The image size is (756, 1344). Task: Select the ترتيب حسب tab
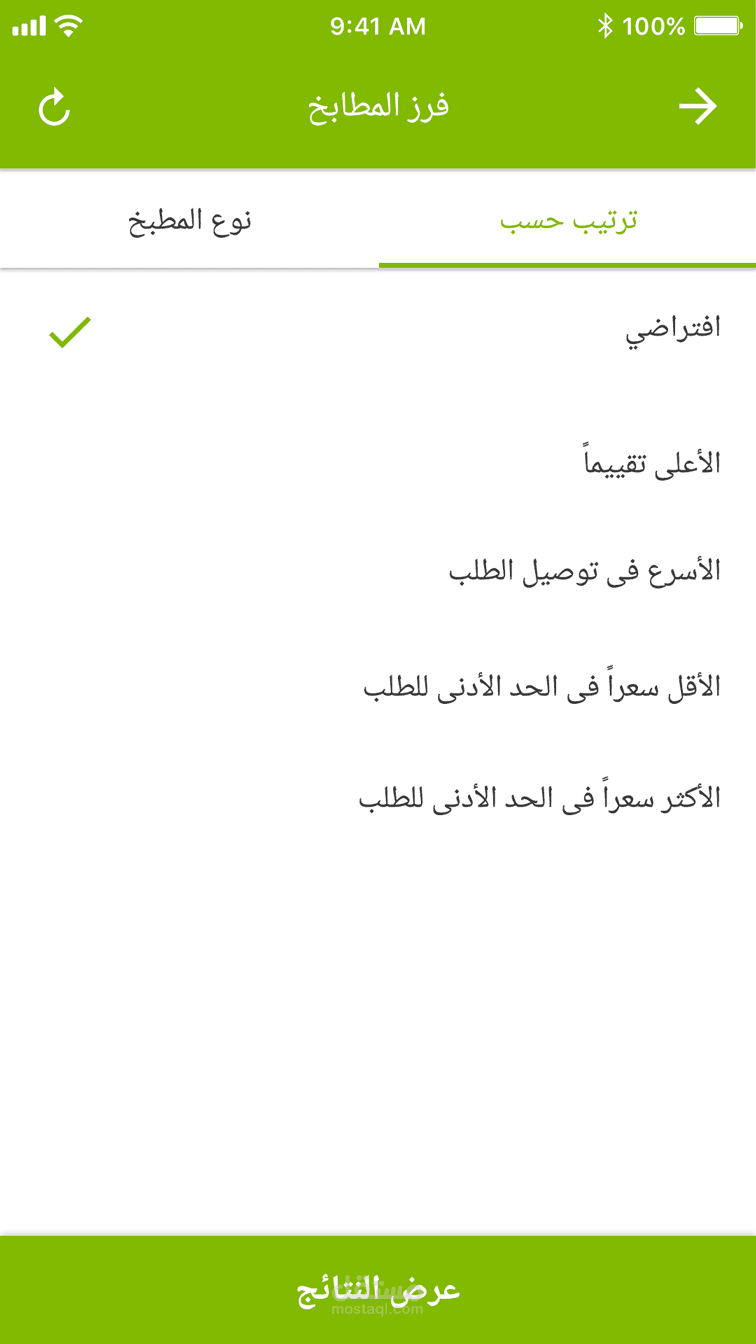(568, 221)
